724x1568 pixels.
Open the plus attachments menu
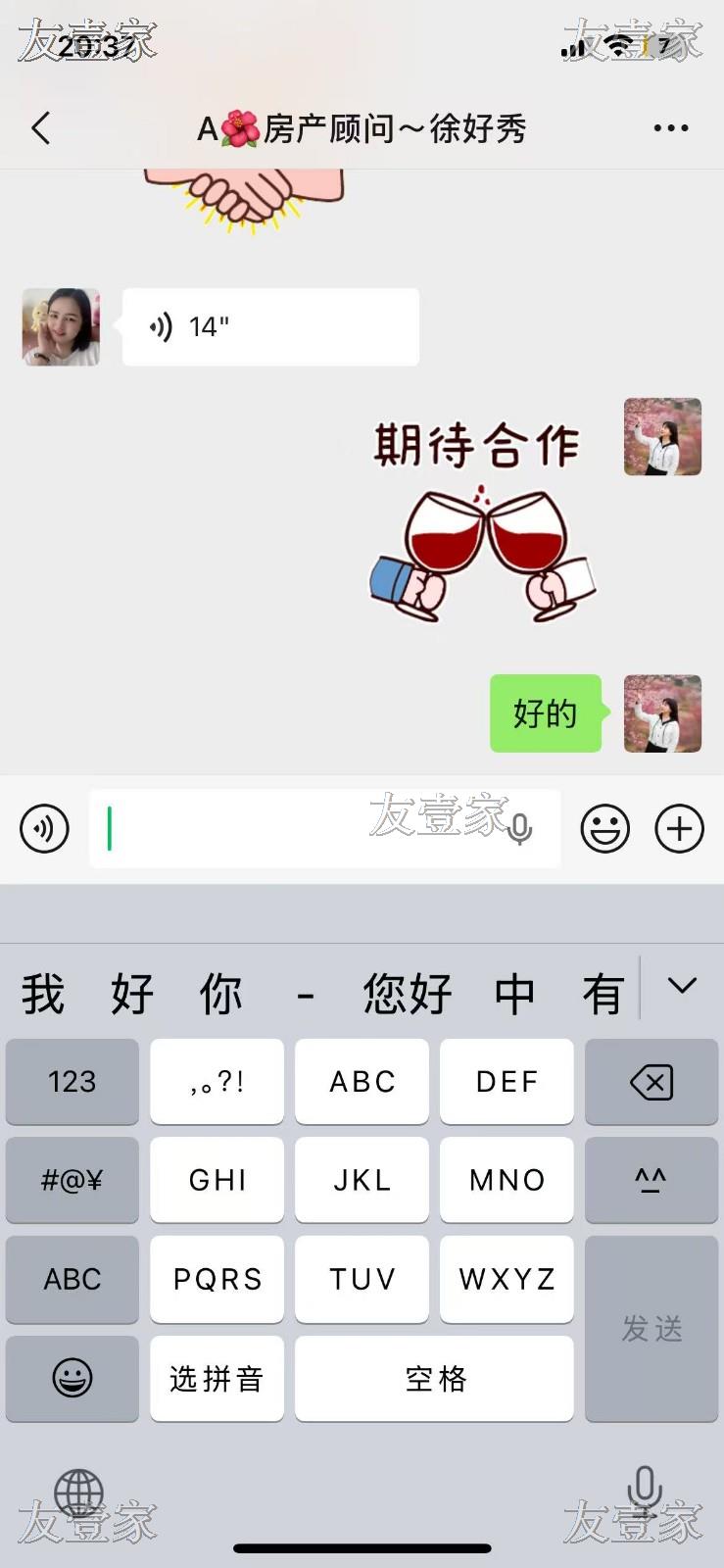click(x=679, y=829)
